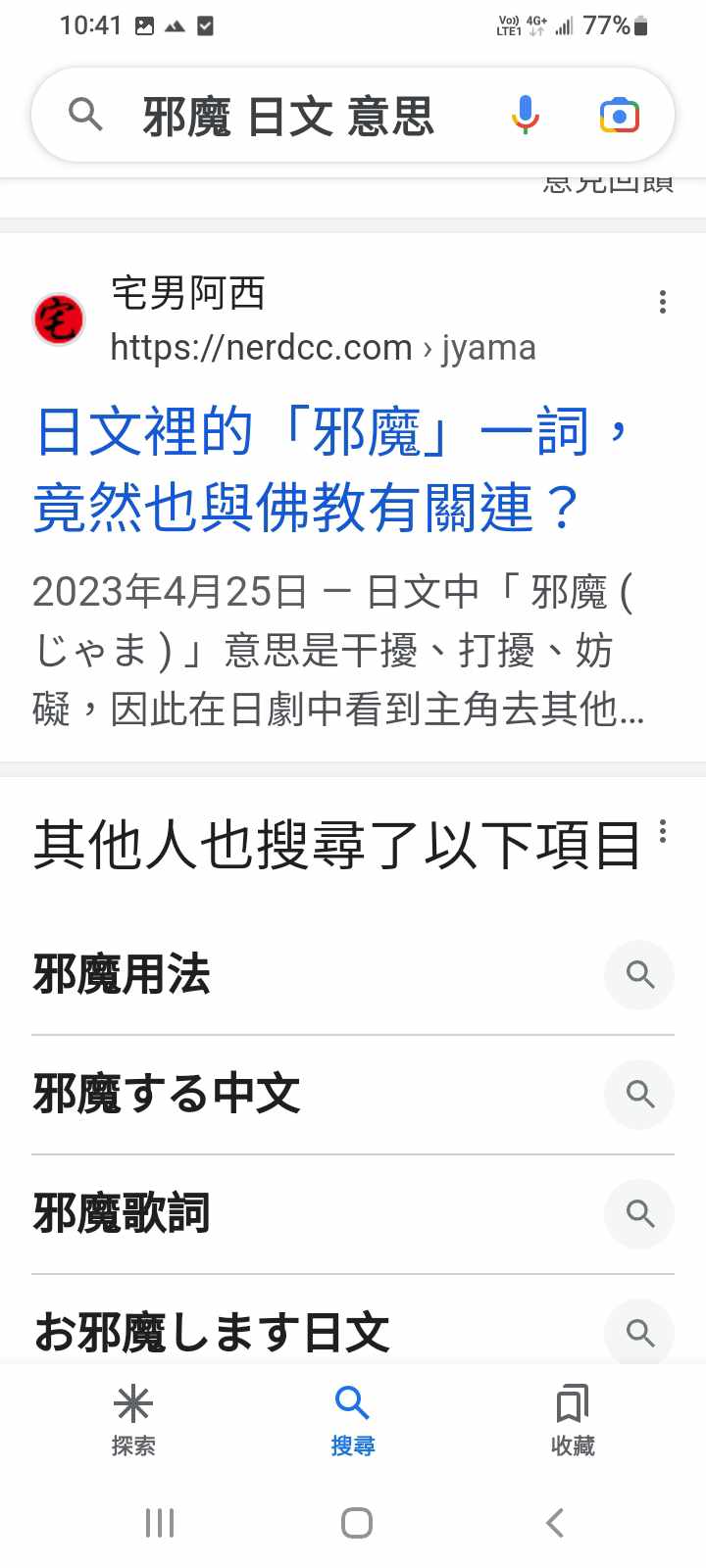Screen dimensions: 706x1568
Task: Go back using system back button
Action: point(555,1523)
